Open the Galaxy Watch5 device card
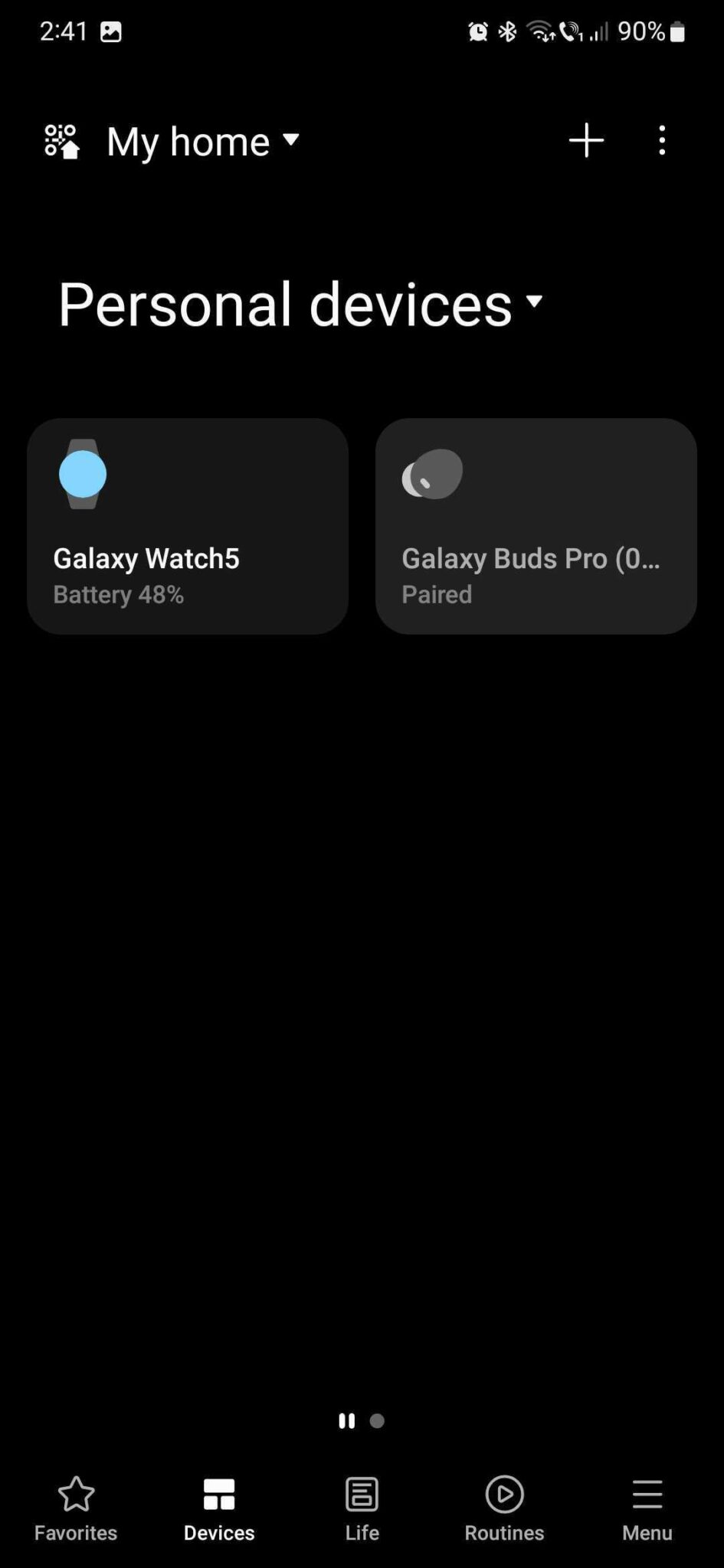 [x=187, y=526]
